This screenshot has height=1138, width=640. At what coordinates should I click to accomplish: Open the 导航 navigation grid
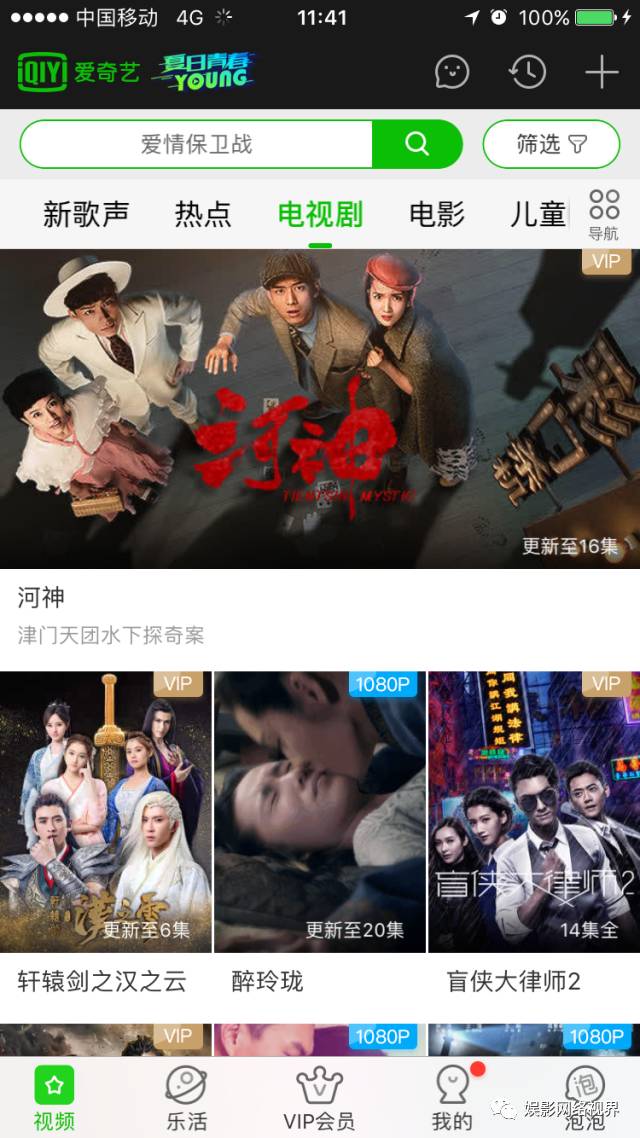click(x=604, y=215)
